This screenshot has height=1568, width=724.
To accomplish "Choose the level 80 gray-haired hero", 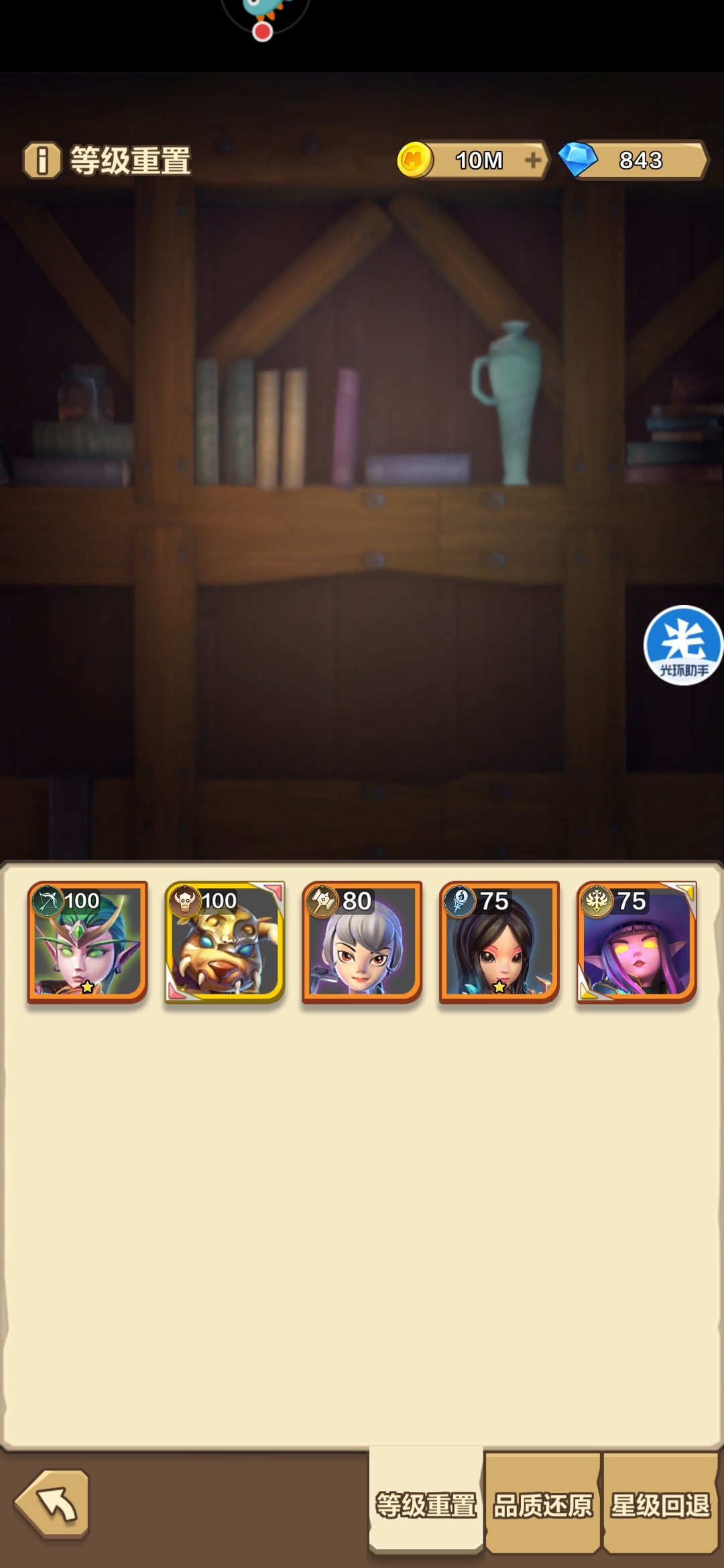I will coord(362,941).
